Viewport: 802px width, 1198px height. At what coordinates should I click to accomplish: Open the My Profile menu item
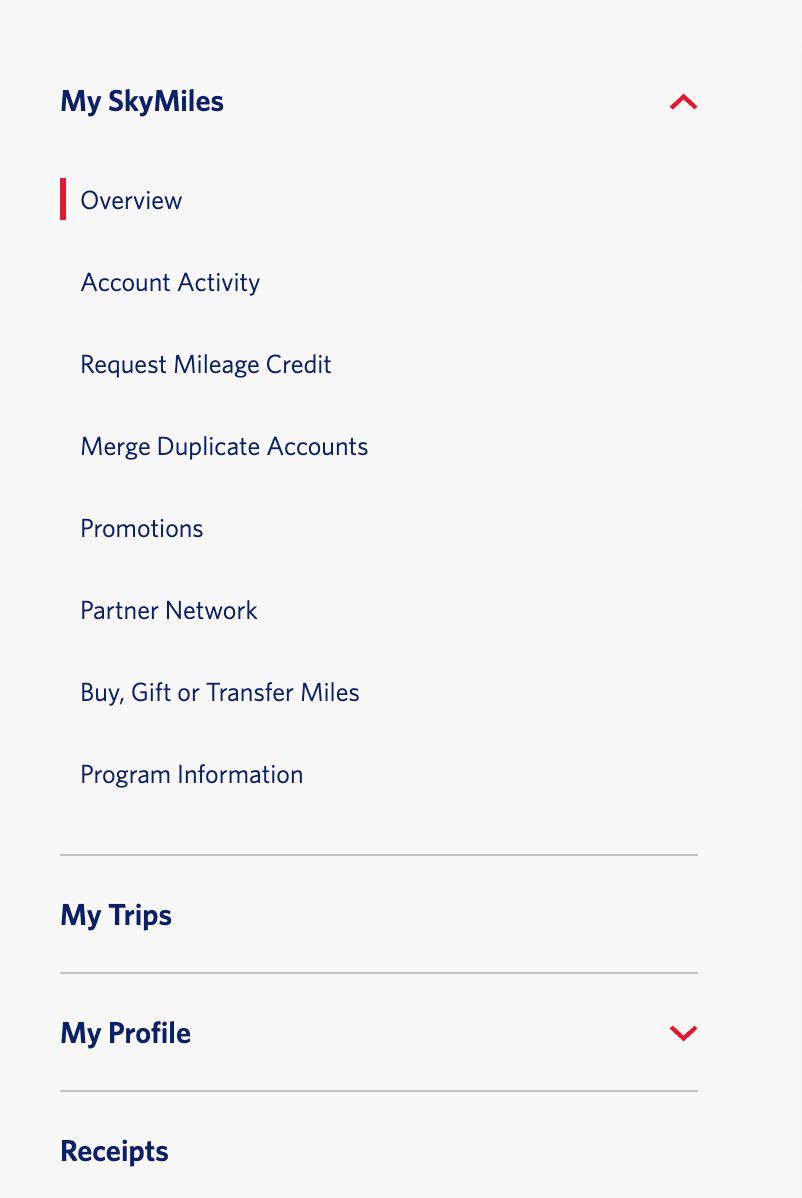click(x=125, y=1033)
